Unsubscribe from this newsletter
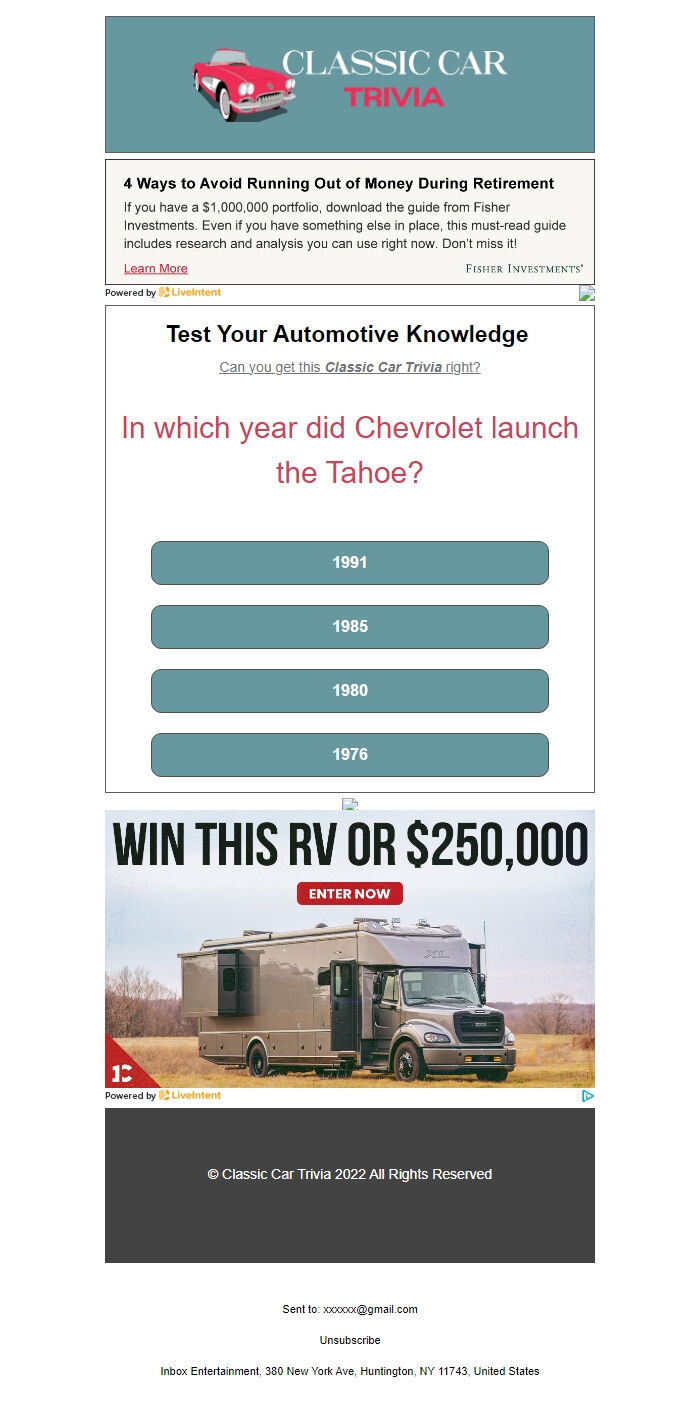Screen dimensions: 700x1417 click(x=350, y=1340)
